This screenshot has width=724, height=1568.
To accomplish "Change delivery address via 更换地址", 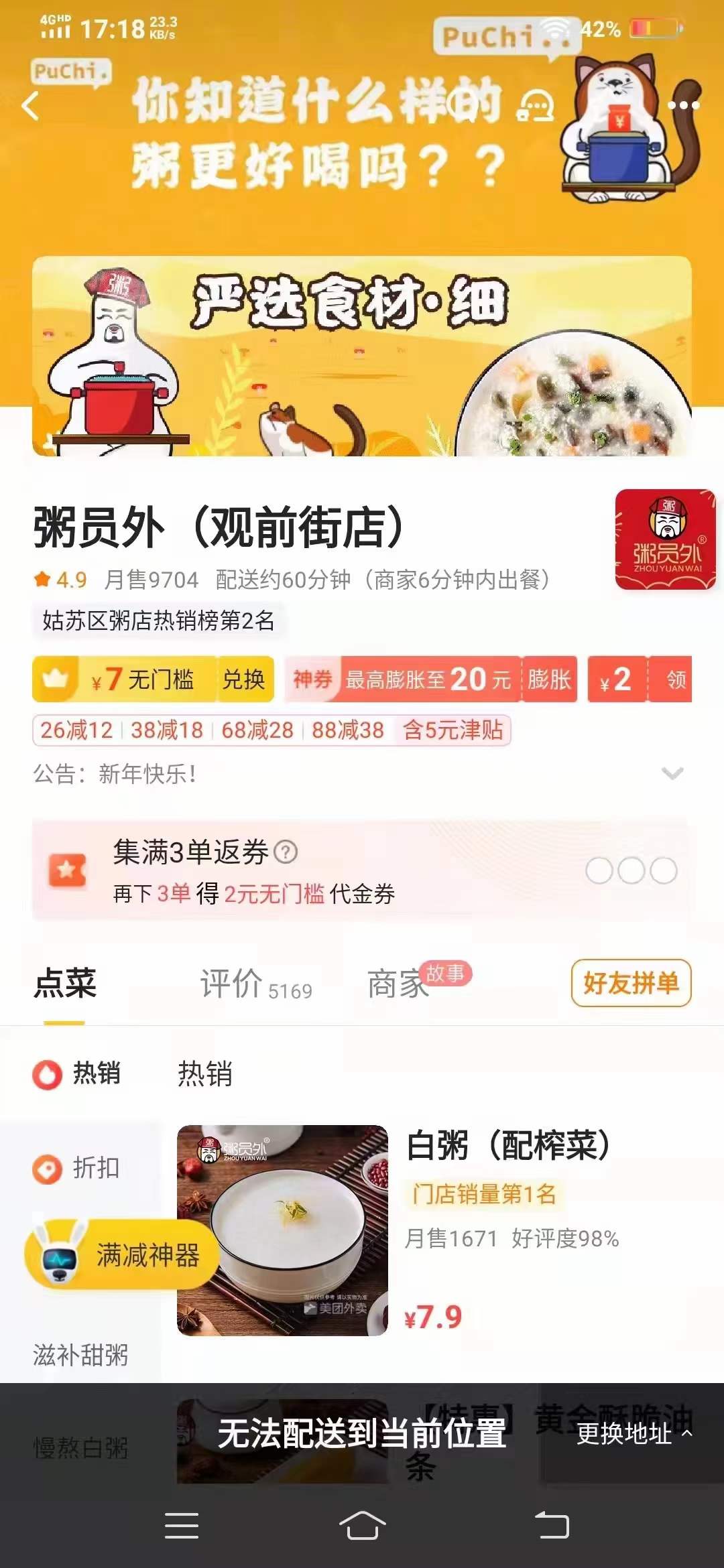I will pyautogui.click(x=633, y=1433).
